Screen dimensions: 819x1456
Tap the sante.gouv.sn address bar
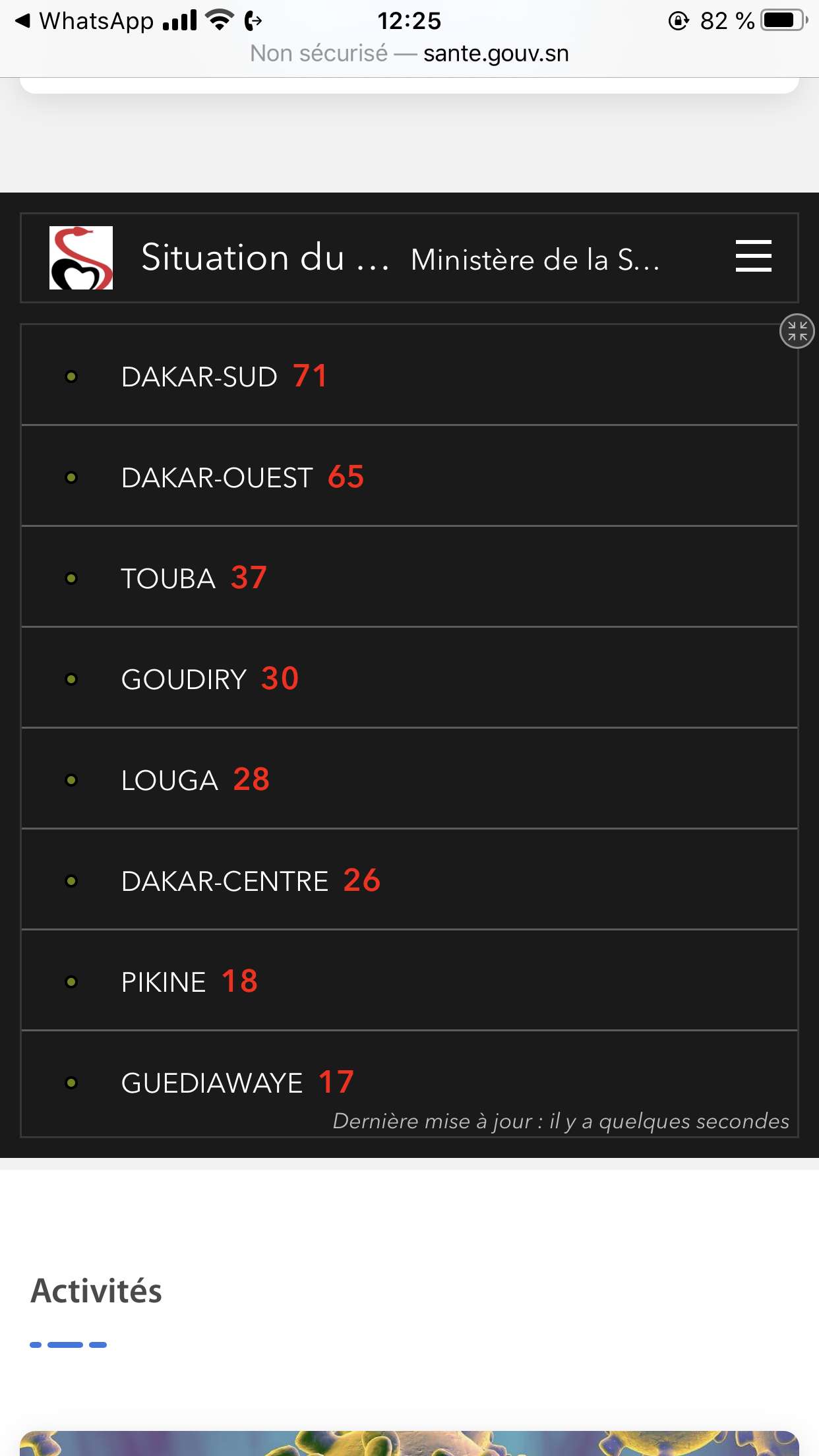[409, 53]
